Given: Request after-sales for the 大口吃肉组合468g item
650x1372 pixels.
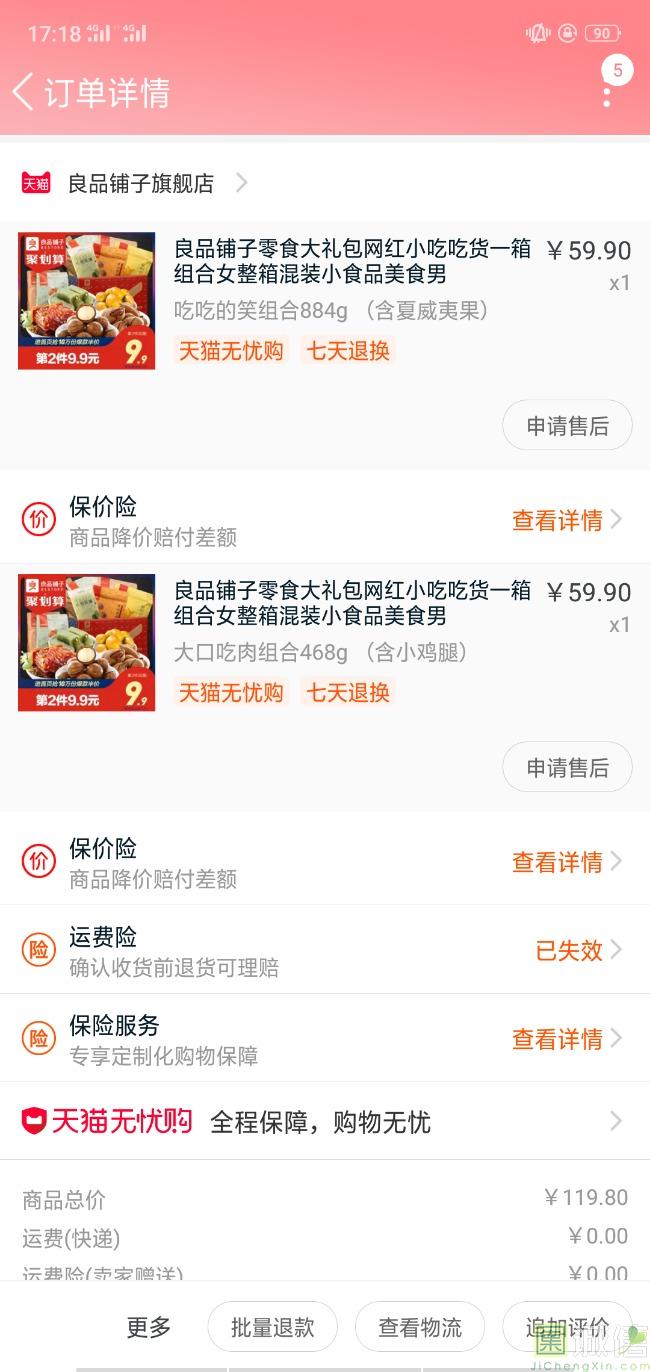Looking at the screenshot, I should pyautogui.click(x=567, y=767).
